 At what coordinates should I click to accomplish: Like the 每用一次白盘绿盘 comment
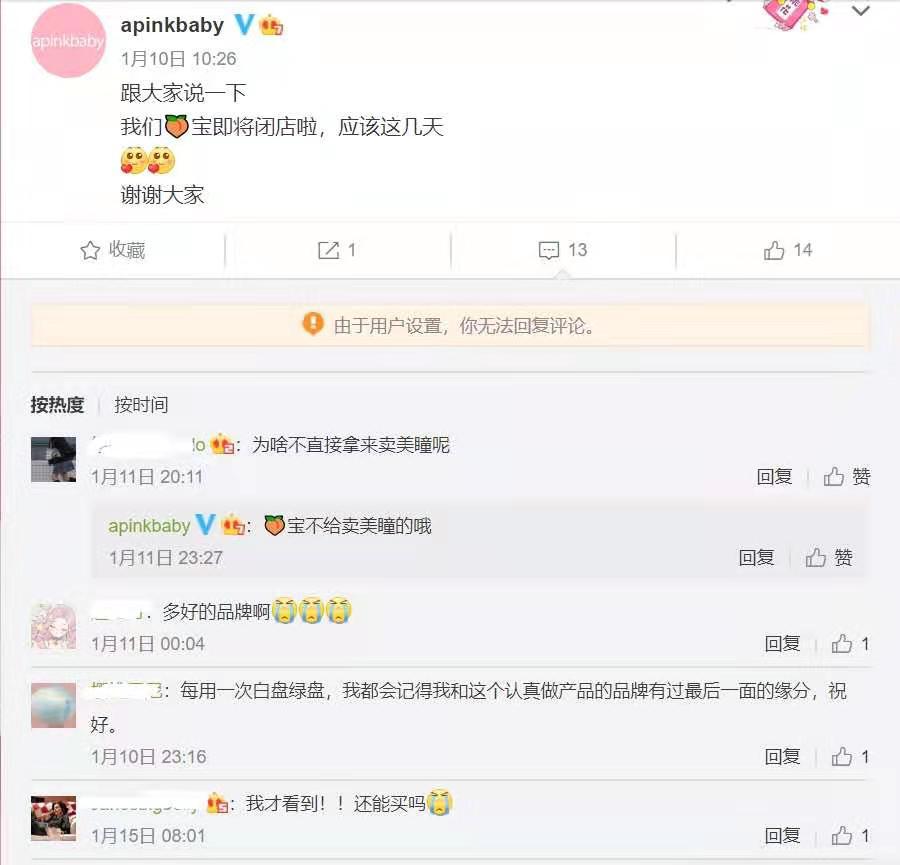[849, 757]
